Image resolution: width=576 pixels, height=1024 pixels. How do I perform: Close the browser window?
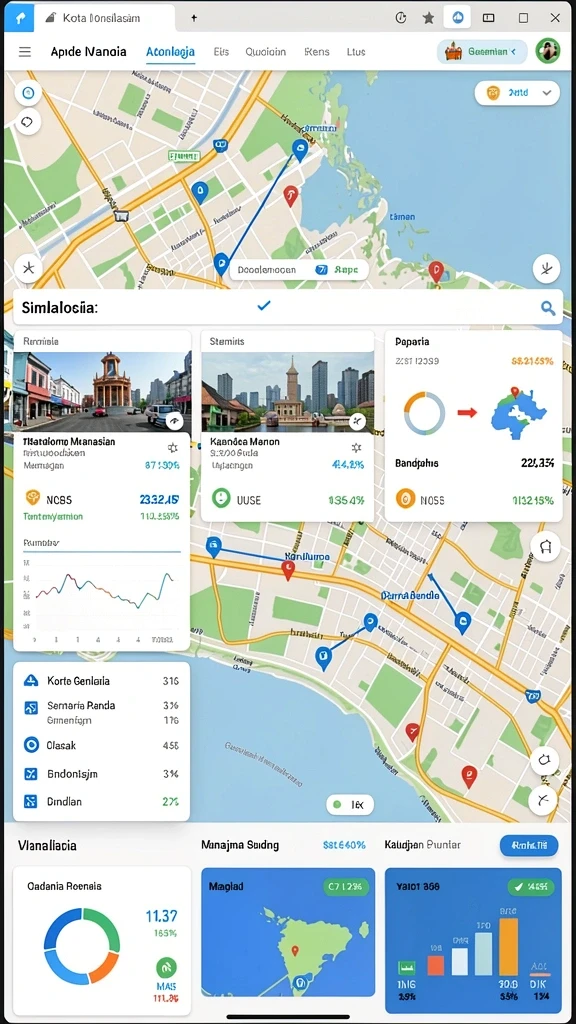click(555, 18)
